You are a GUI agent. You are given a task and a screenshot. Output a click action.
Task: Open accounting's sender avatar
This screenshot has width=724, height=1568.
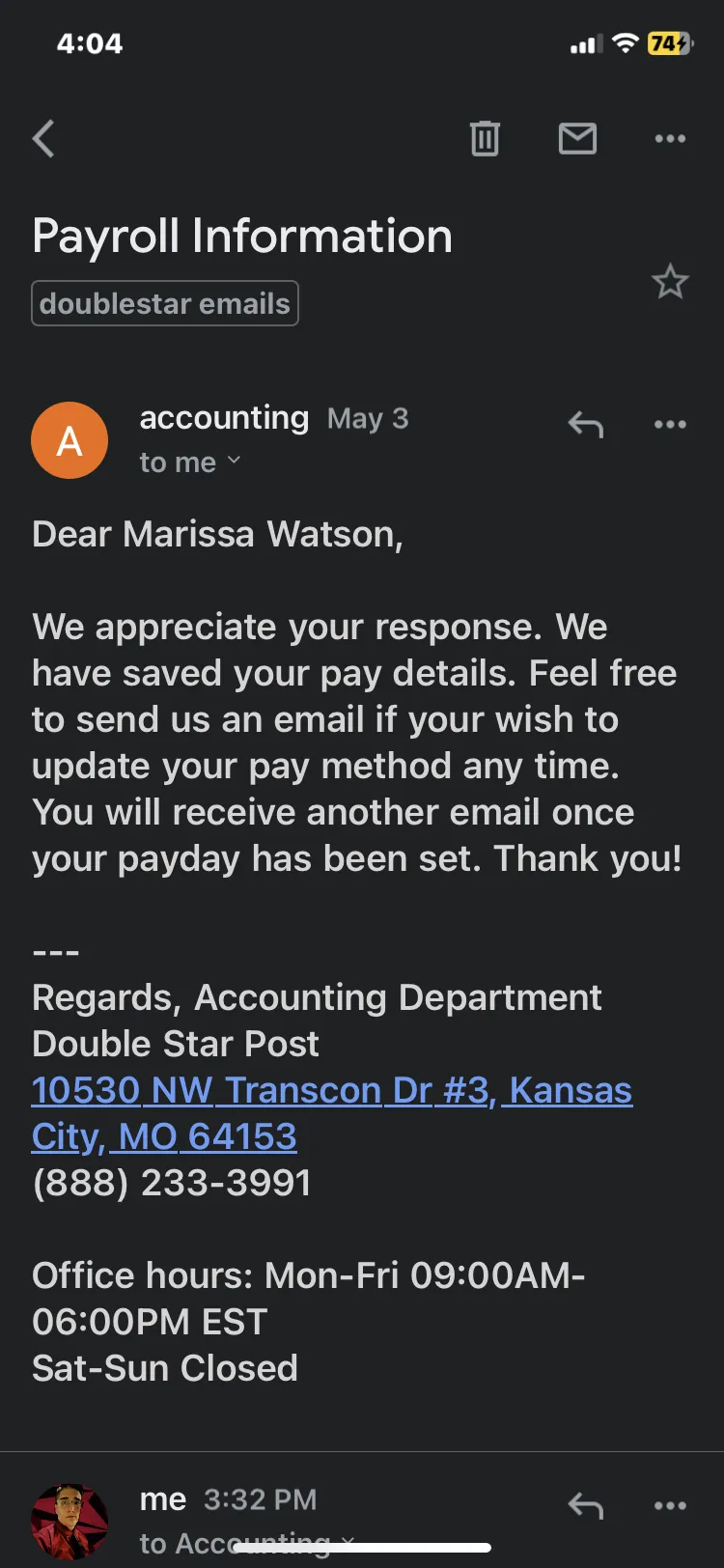point(70,440)
